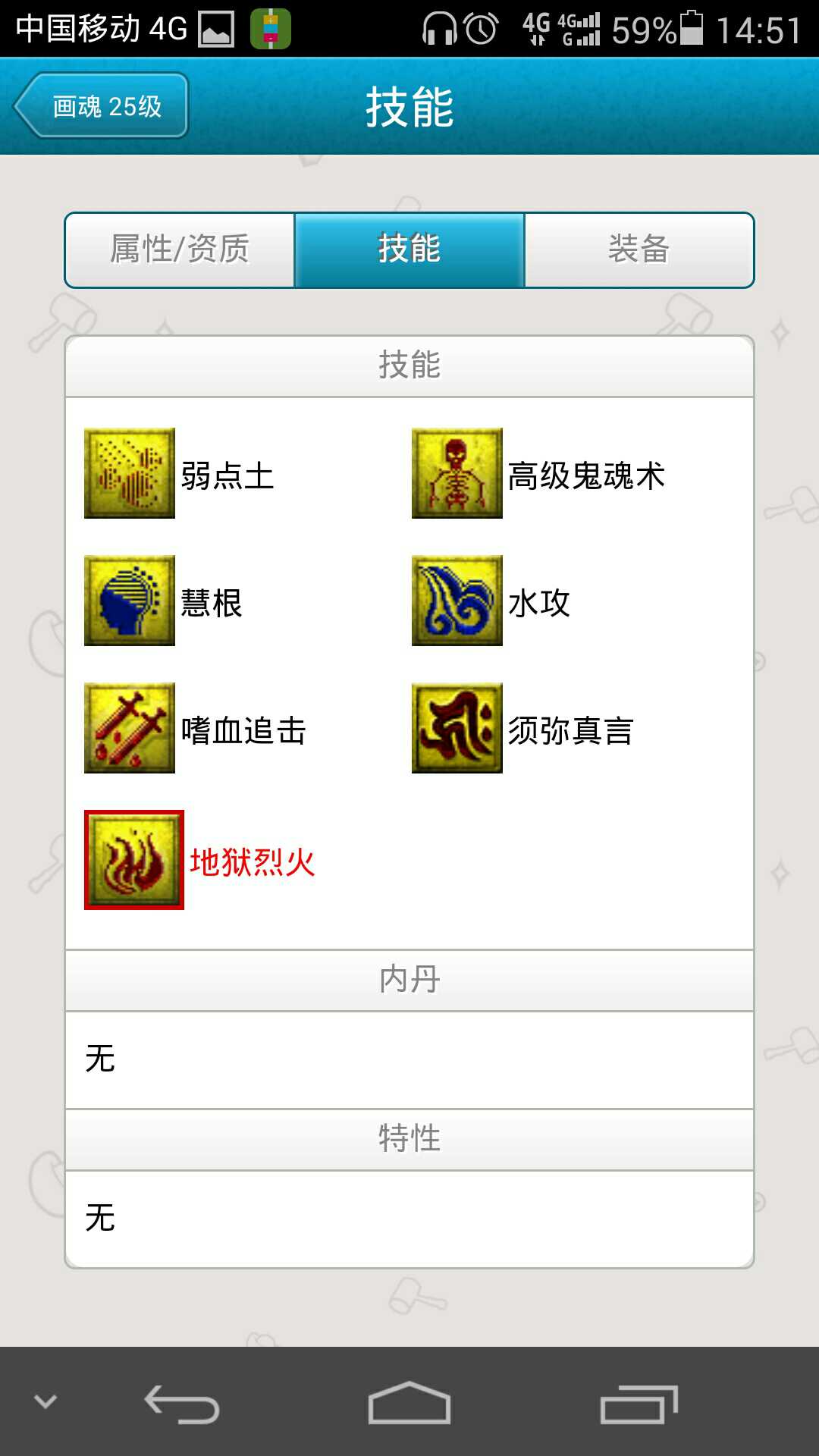
Task: Switch to the 属性/资质 tab
Action: (x=180, y=249)
